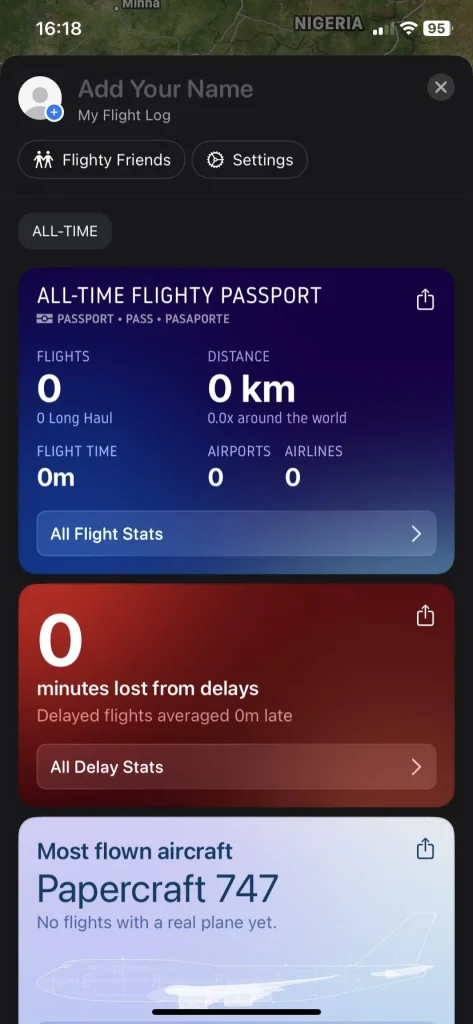This screenshot has width=473, height=1024.
Task: Open All Delay Stats
Action: 236,767
